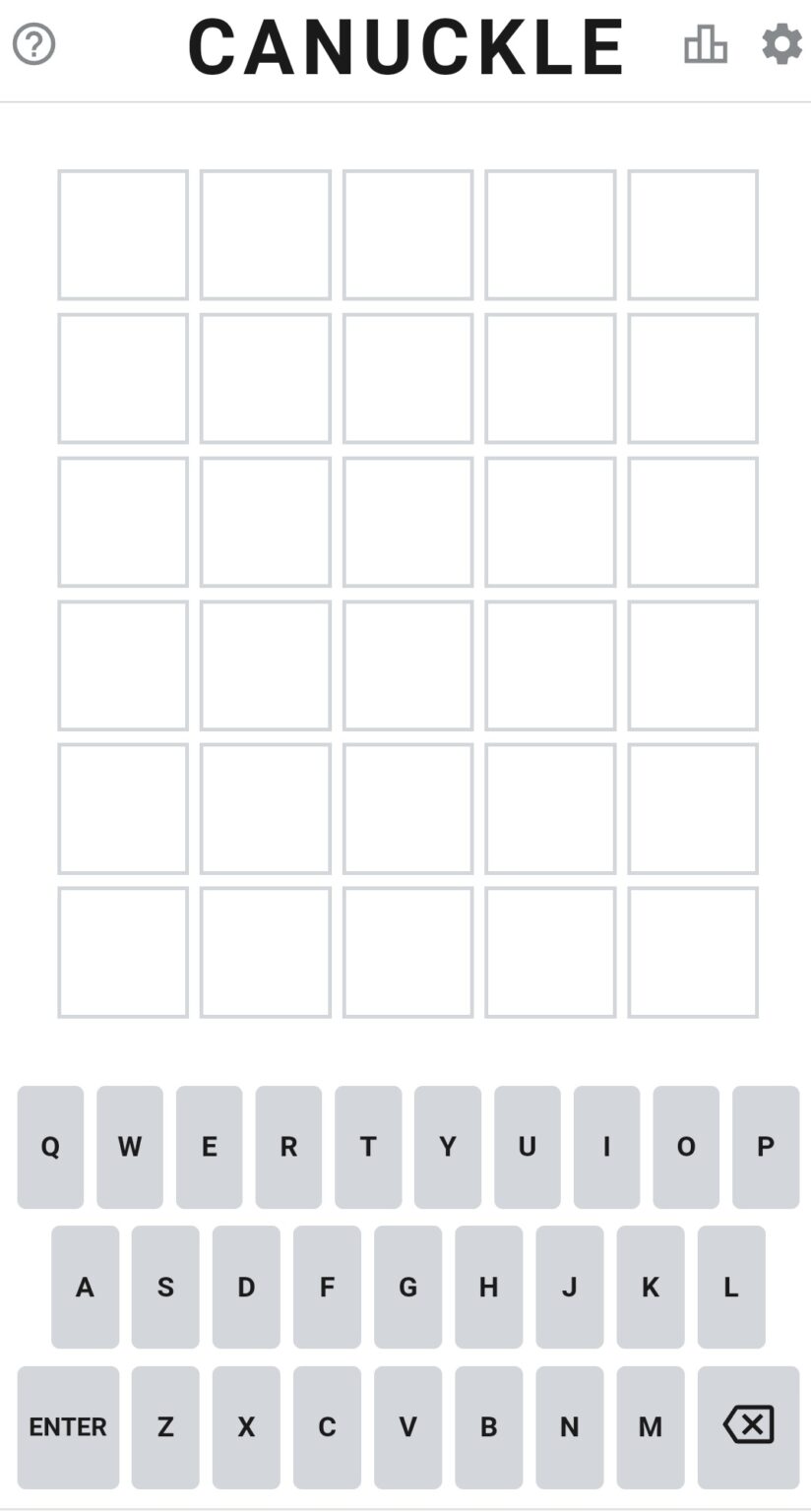Enter the letter P
811x1512 pixels.
[766, 1147]
